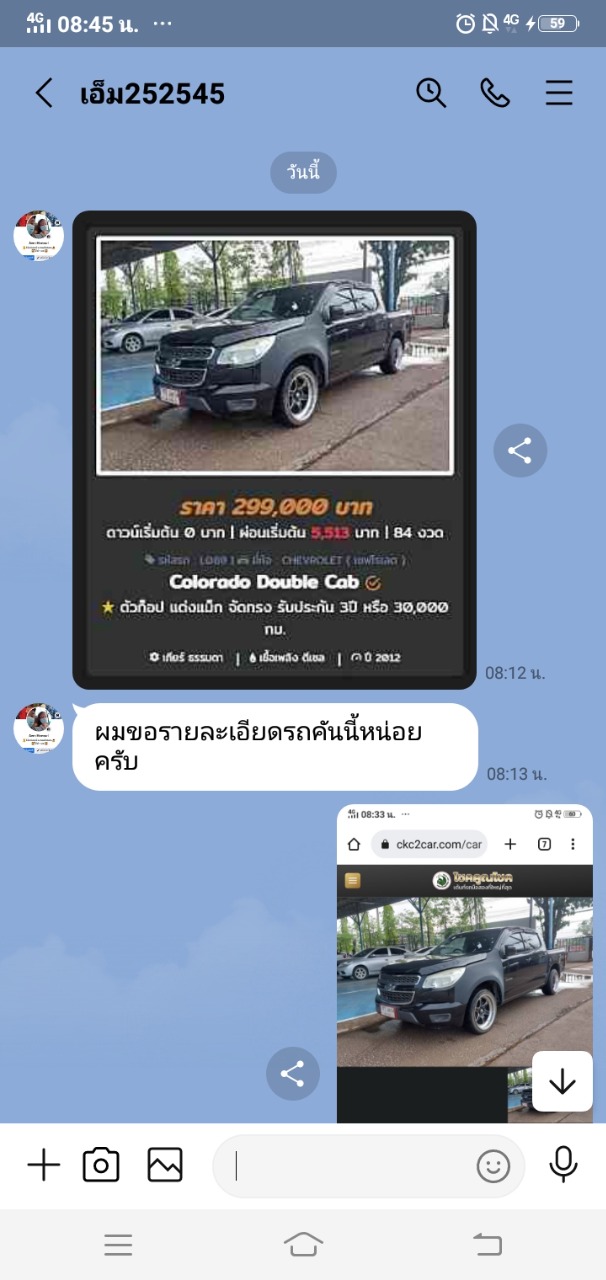Open the emoji and sticker picker
The height and width of the screenshot is (1280, 606).
tap(493, 1166)
